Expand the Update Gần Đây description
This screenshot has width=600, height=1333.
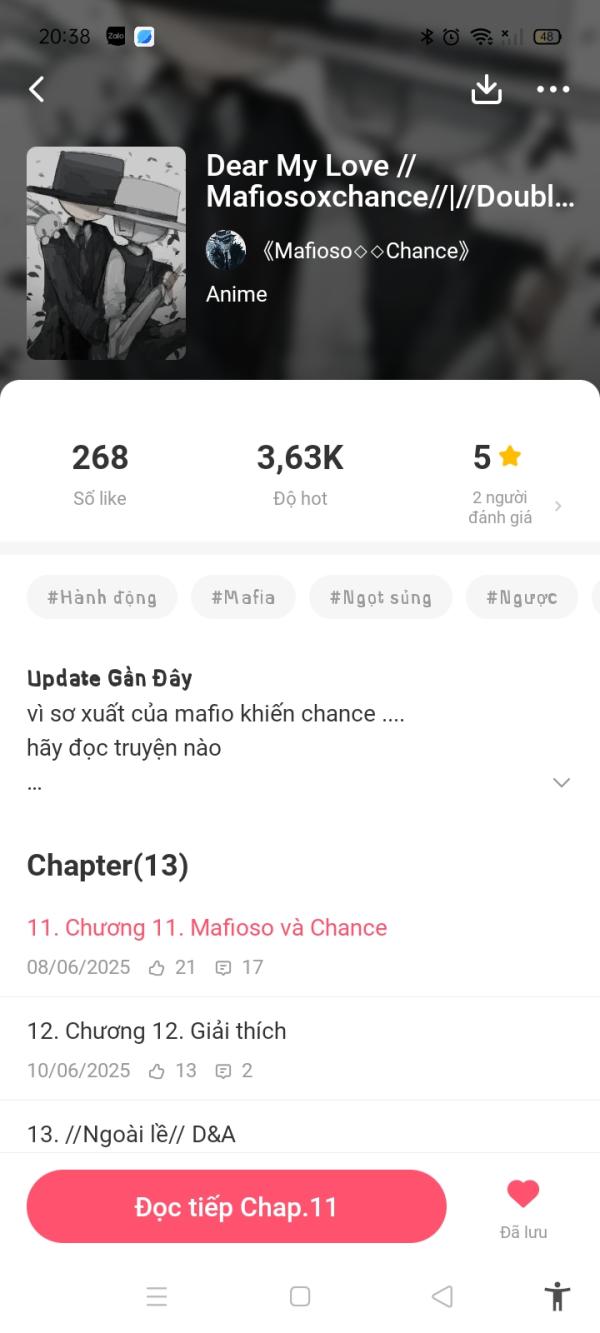coord(561,782)
